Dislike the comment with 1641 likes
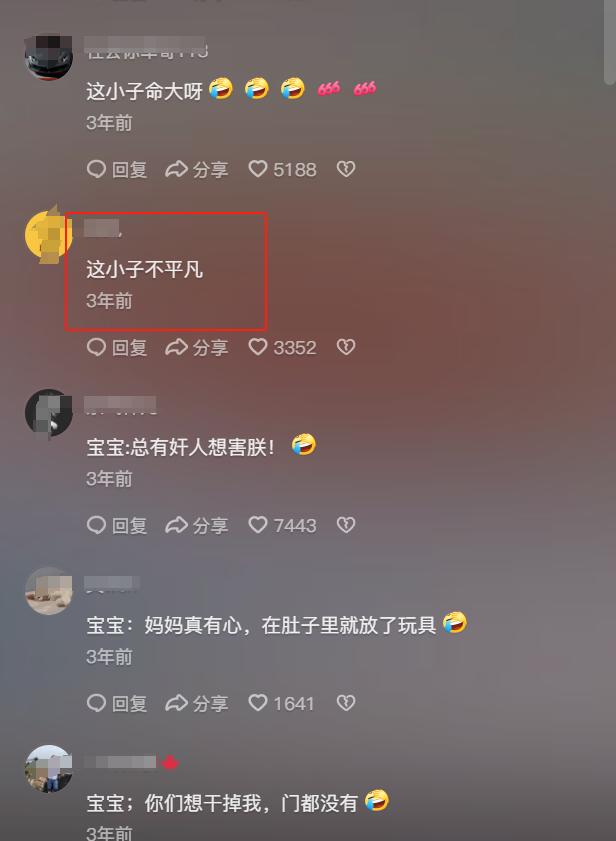 (x=345, y=703)
